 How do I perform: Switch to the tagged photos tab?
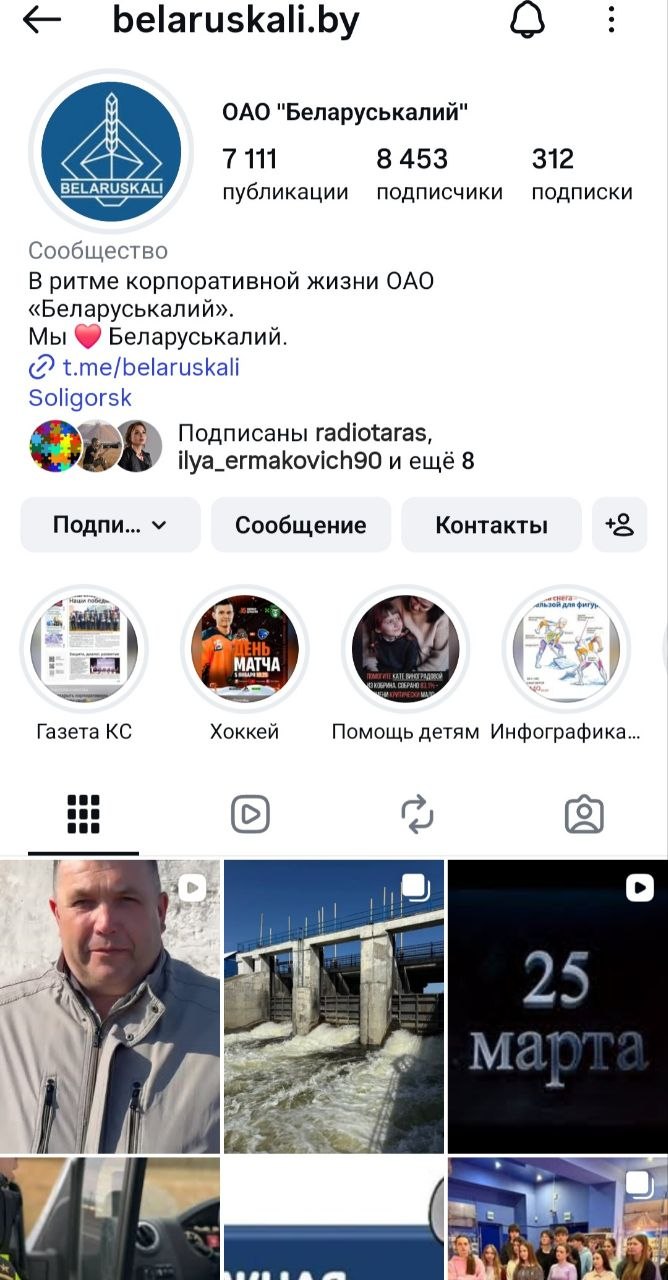coord(584,815)
